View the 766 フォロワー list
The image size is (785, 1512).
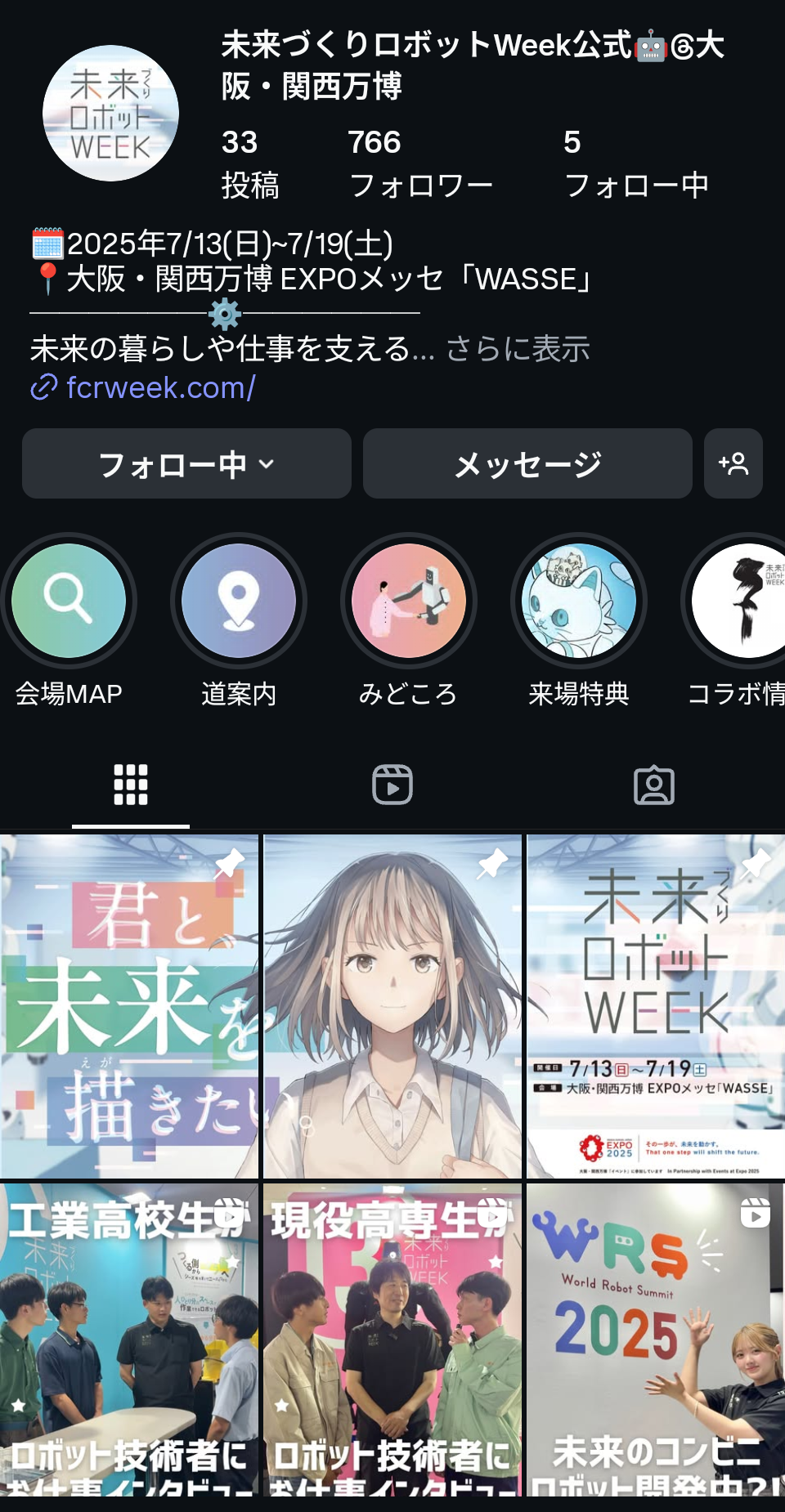pos(419,163)
